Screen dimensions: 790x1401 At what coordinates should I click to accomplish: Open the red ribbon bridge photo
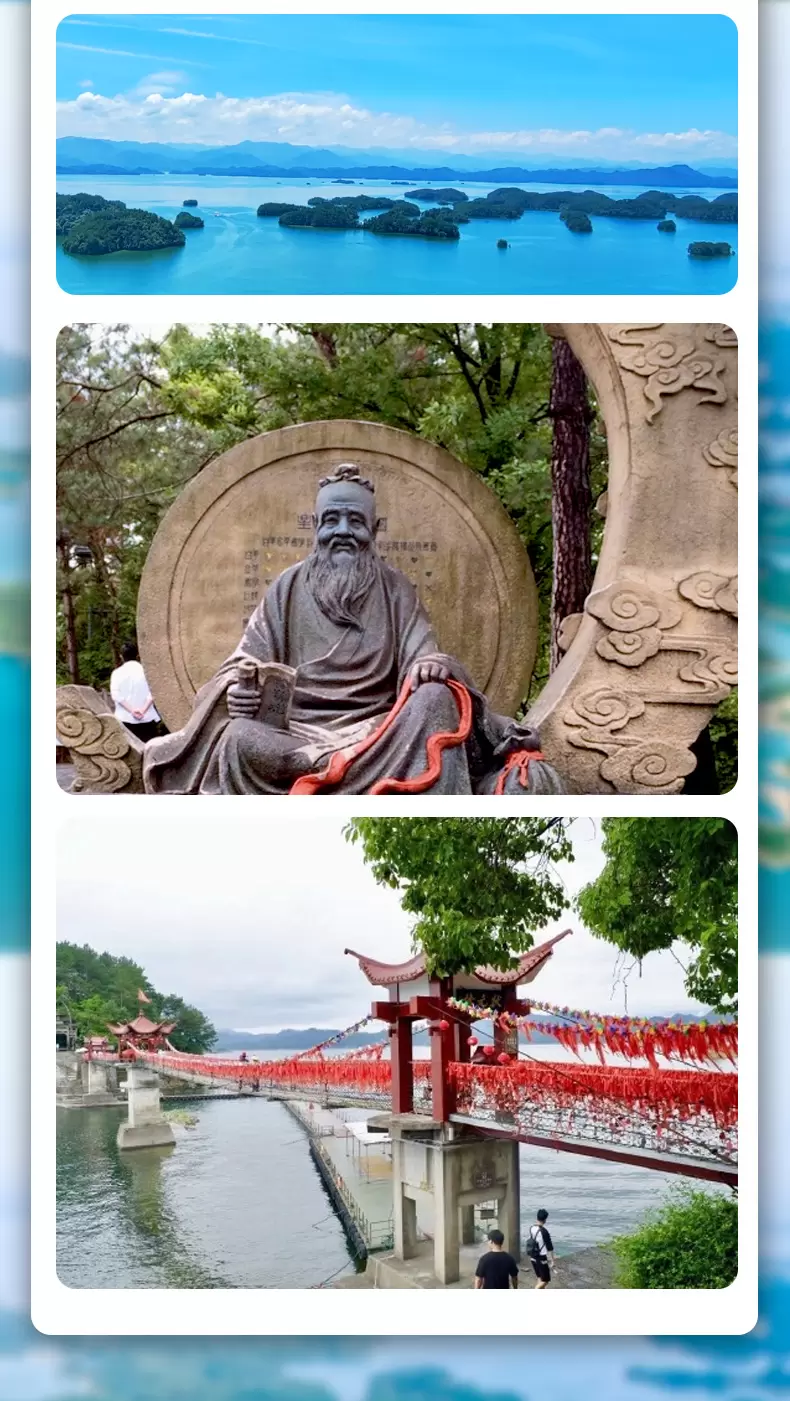point(397,1052)
